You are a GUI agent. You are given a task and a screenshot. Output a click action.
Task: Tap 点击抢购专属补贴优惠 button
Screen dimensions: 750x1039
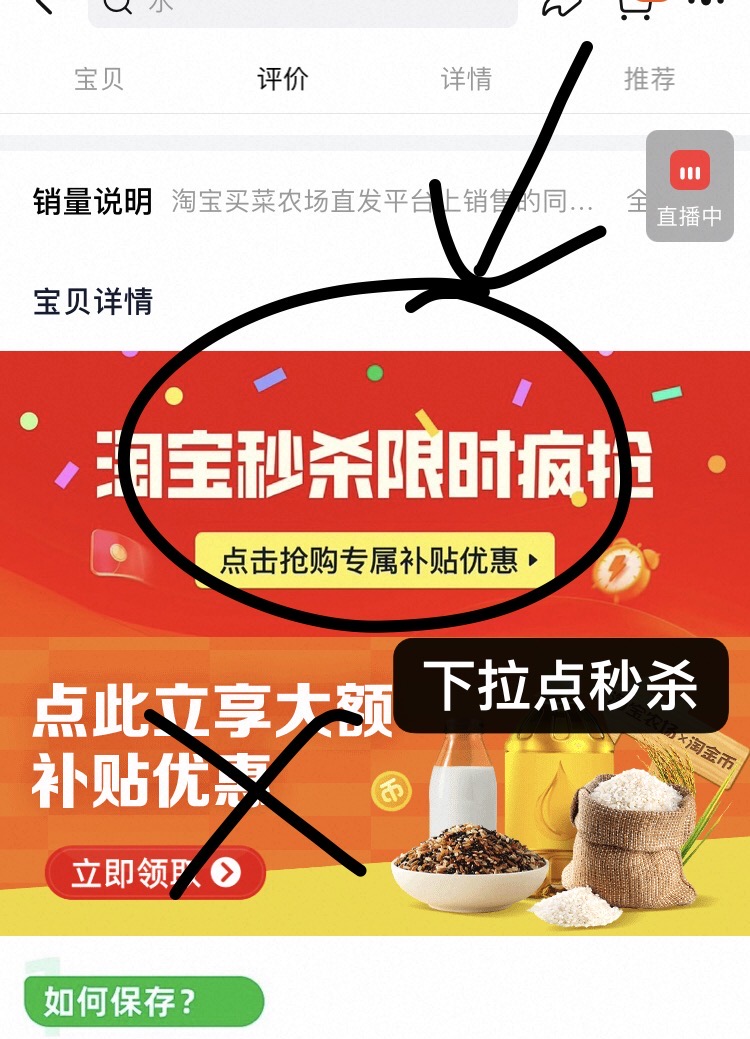coord(374,559)
